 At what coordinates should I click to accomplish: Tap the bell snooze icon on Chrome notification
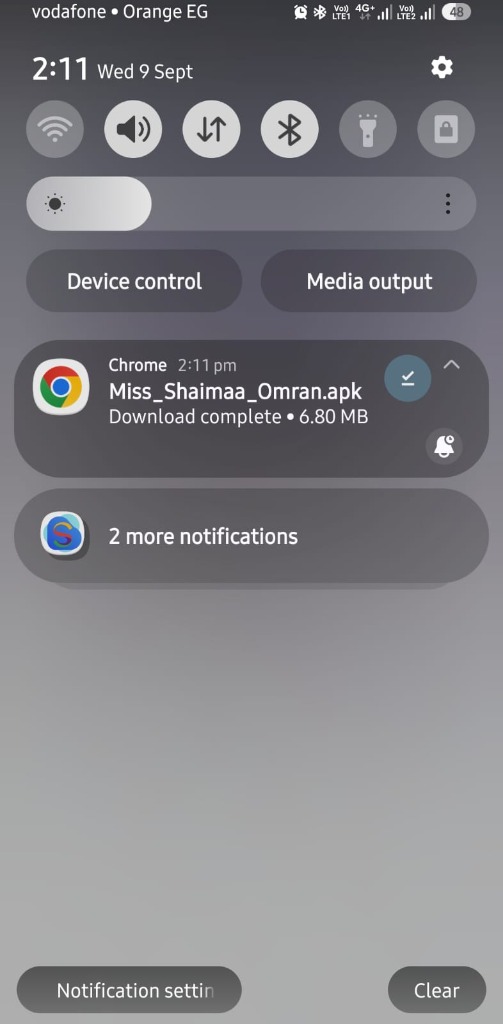[x=444, y=446]
